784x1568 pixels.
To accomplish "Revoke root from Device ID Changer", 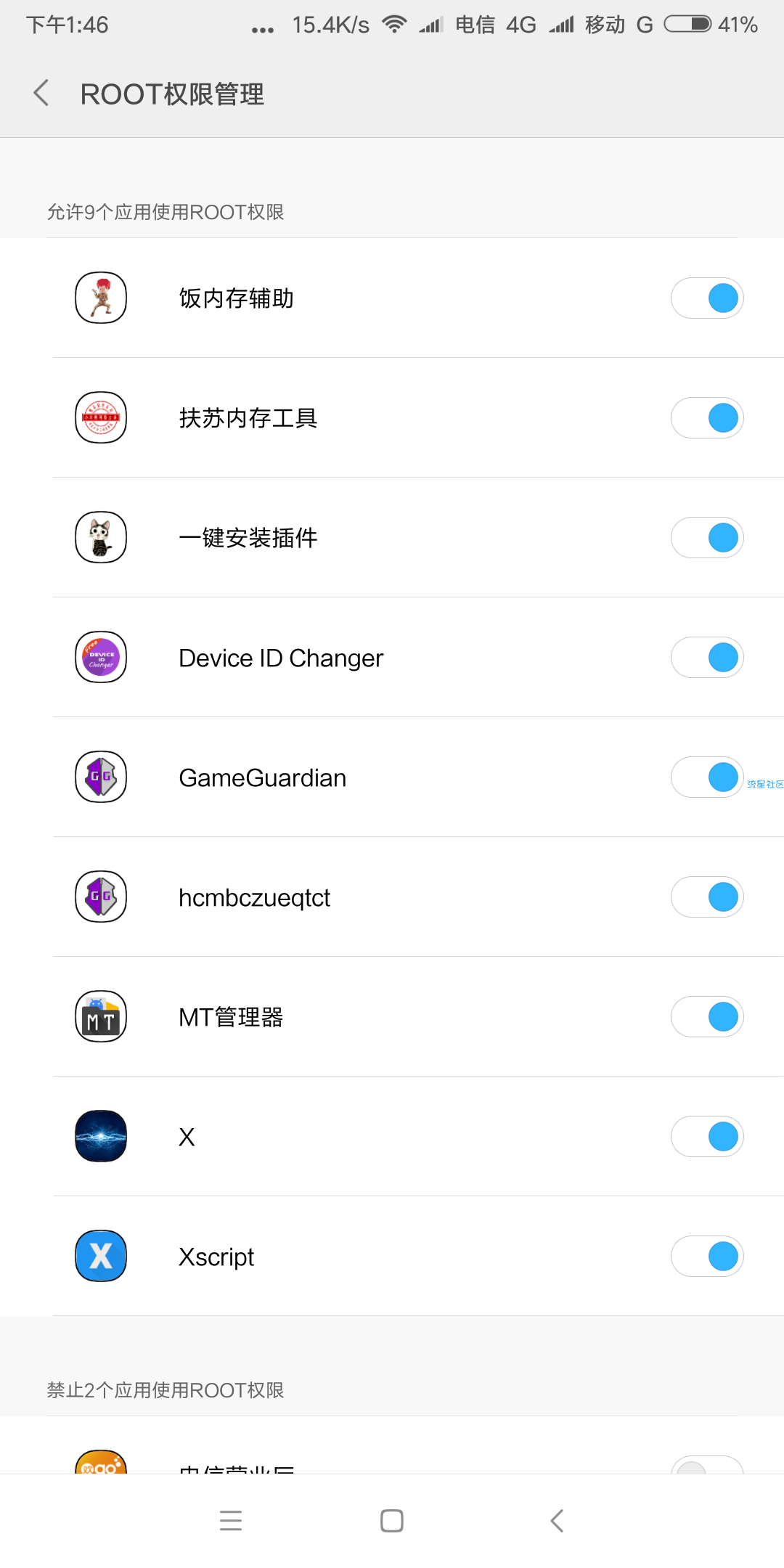I will tap(706, 658).
